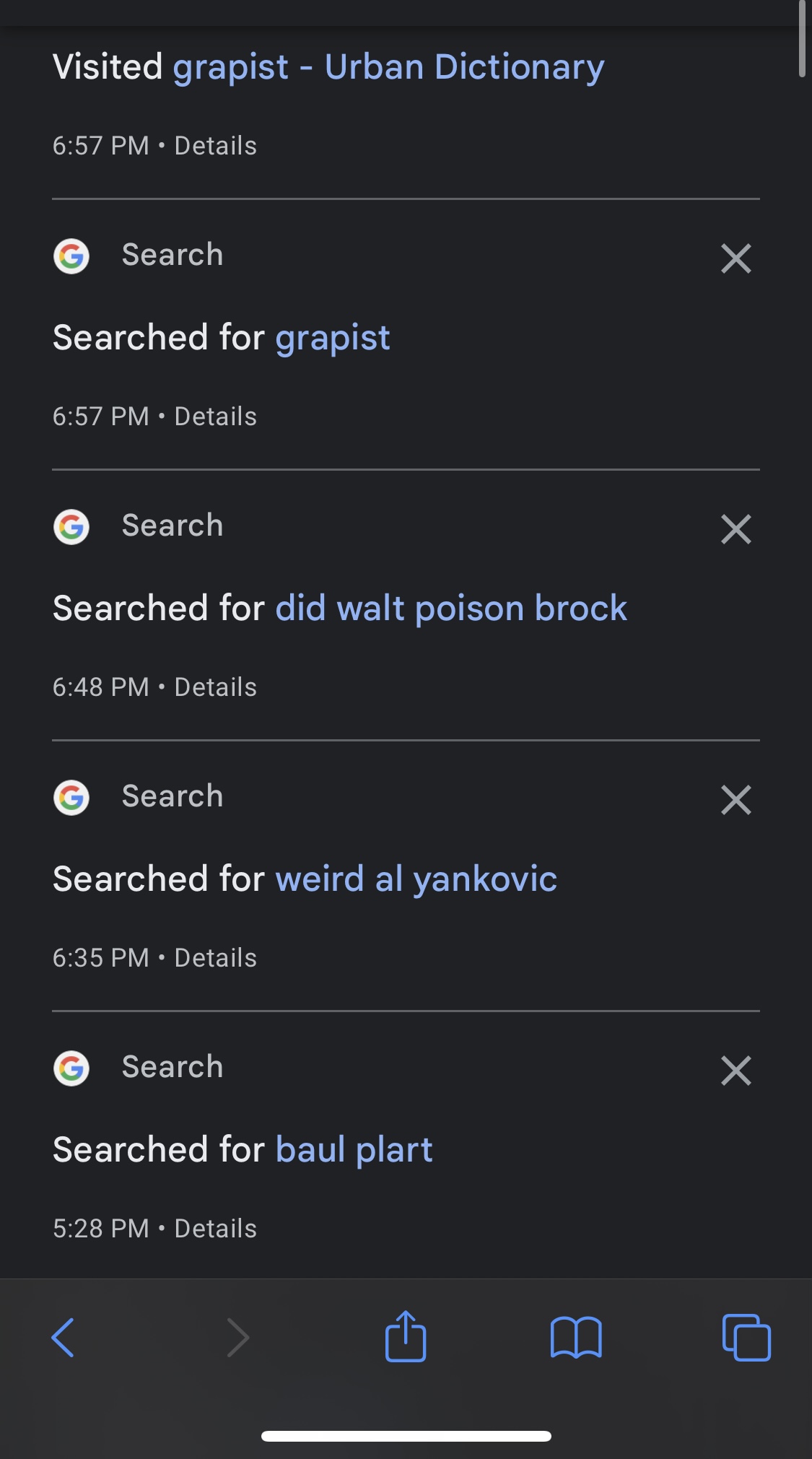Open the 'baul plart' search link
Image resolution: width=812 pixels, height=1459 pixels.
(354, 1150)
